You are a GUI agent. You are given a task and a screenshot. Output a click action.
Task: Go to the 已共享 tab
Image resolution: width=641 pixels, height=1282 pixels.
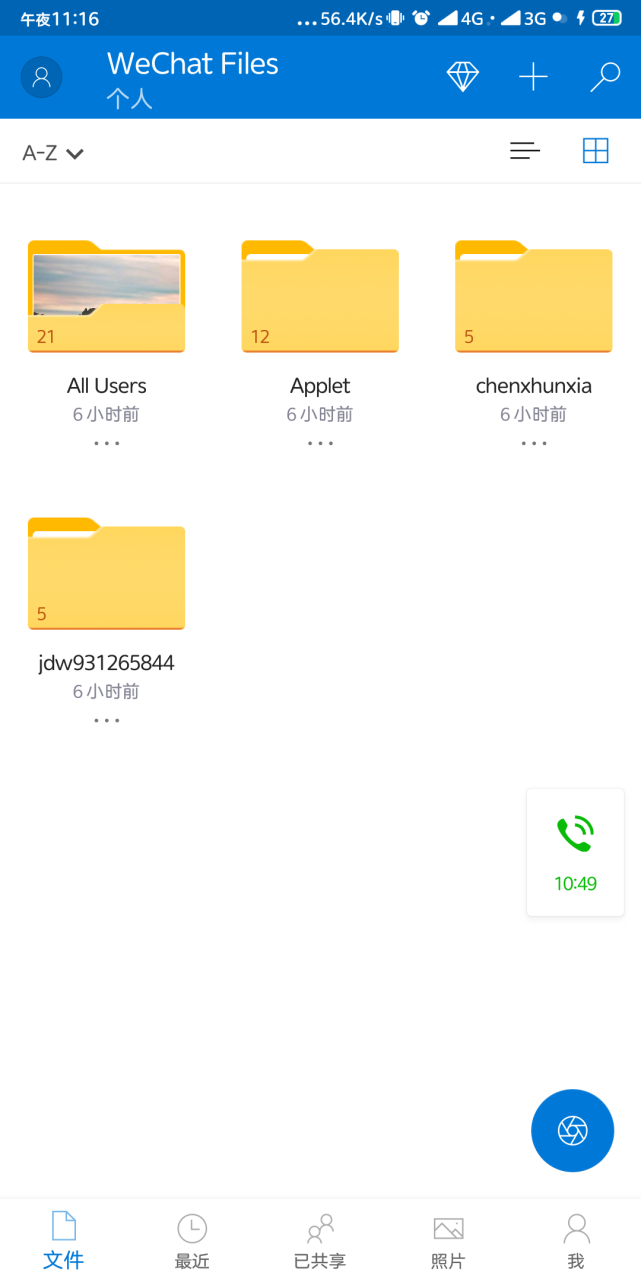pos(320,1241)
